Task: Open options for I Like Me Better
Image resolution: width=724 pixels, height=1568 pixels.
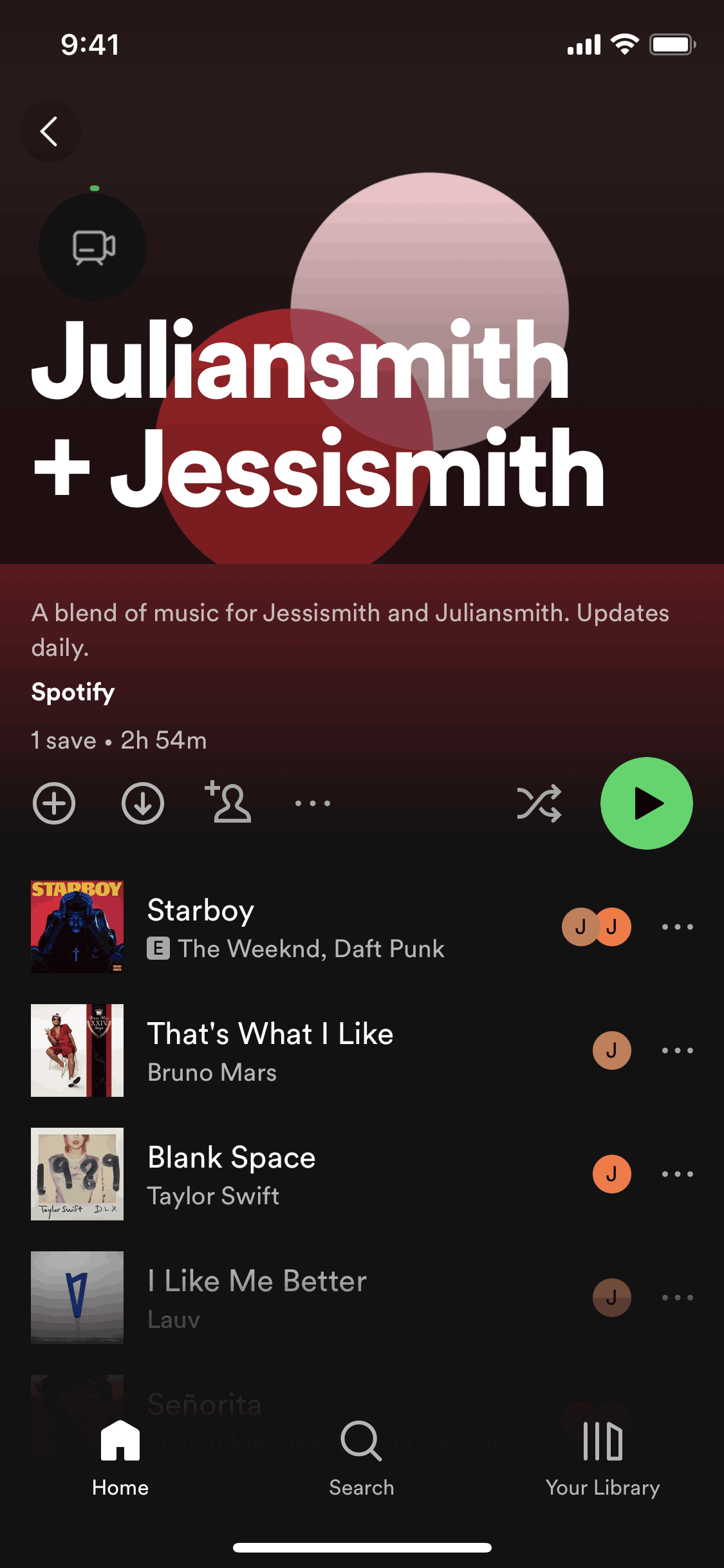Action: point(678,1298)
